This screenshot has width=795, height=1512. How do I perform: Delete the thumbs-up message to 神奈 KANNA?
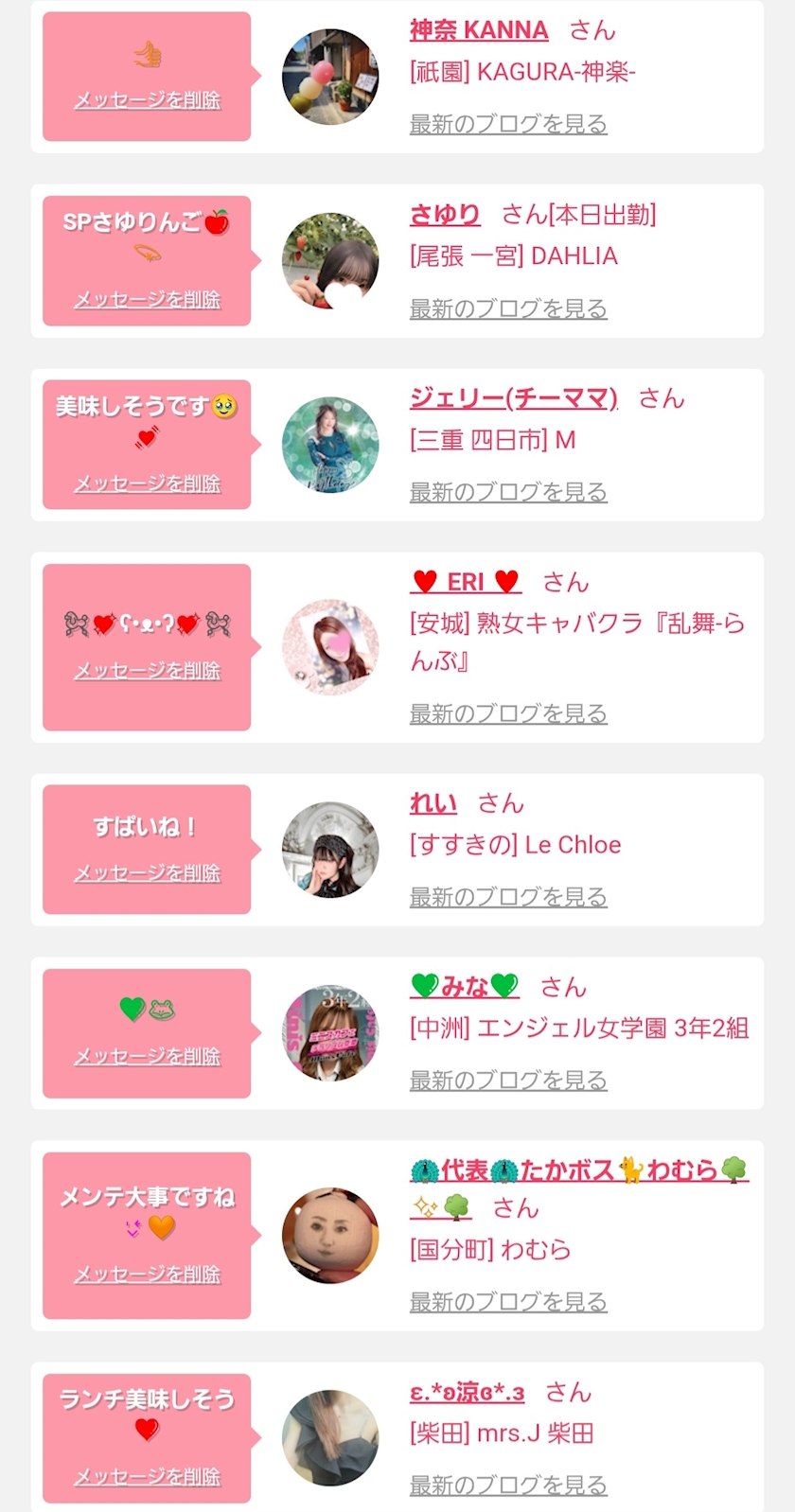147,100
